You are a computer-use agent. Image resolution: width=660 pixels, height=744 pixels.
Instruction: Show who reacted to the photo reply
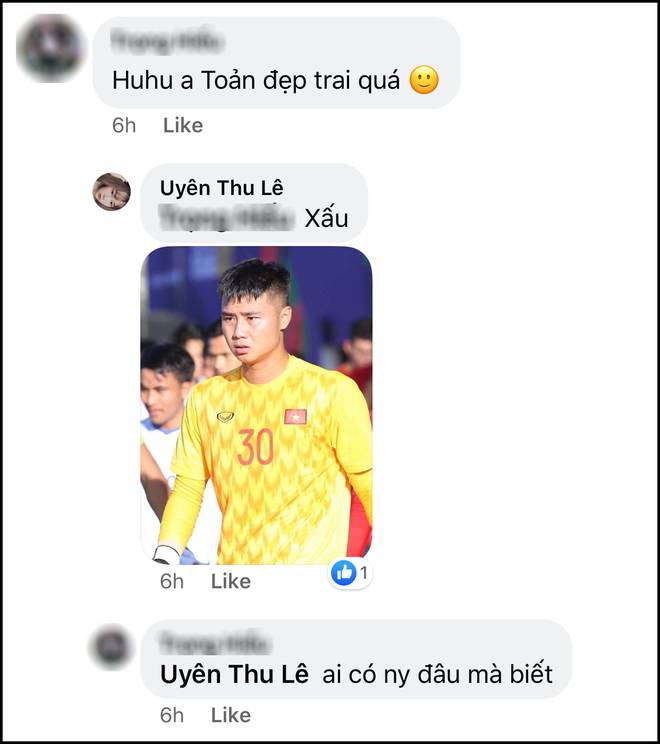point(351,574)
